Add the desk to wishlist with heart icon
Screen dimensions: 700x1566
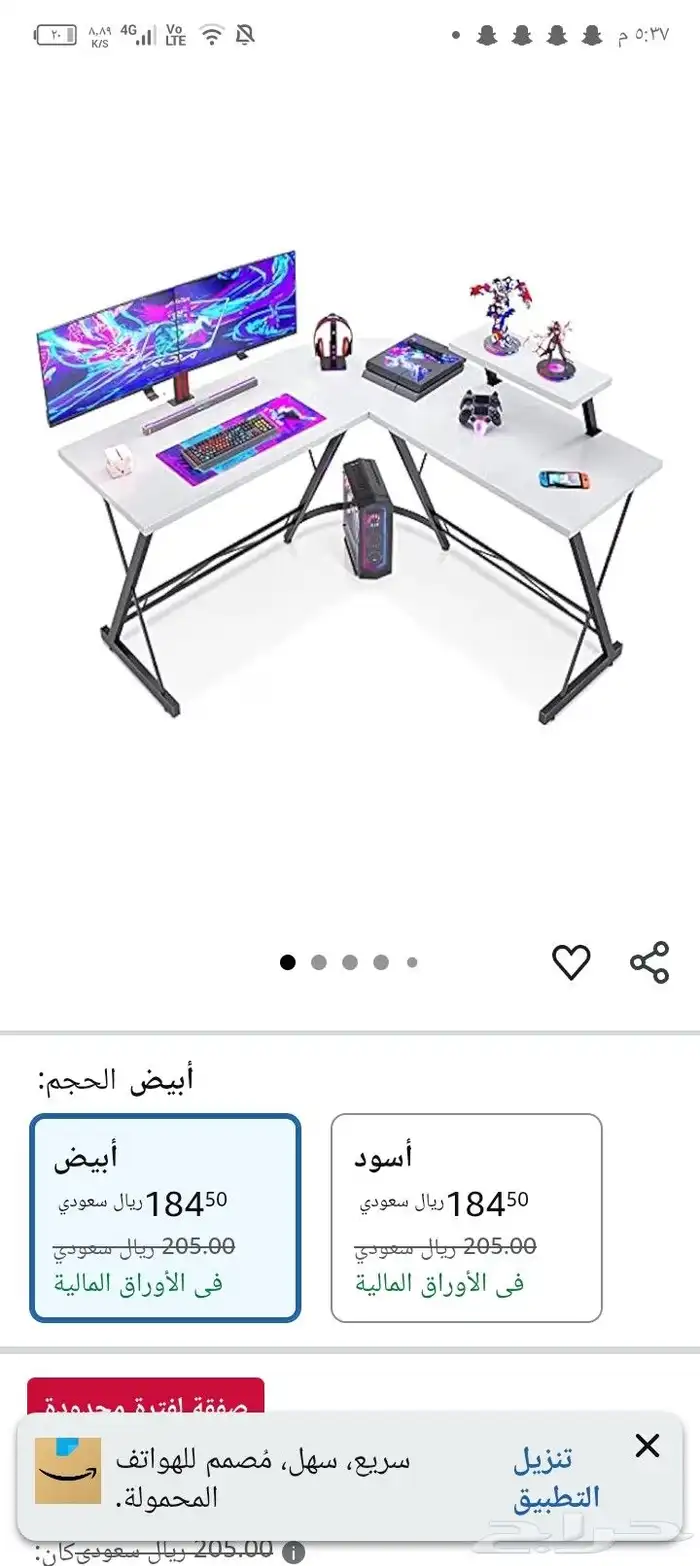click(571, 962)
